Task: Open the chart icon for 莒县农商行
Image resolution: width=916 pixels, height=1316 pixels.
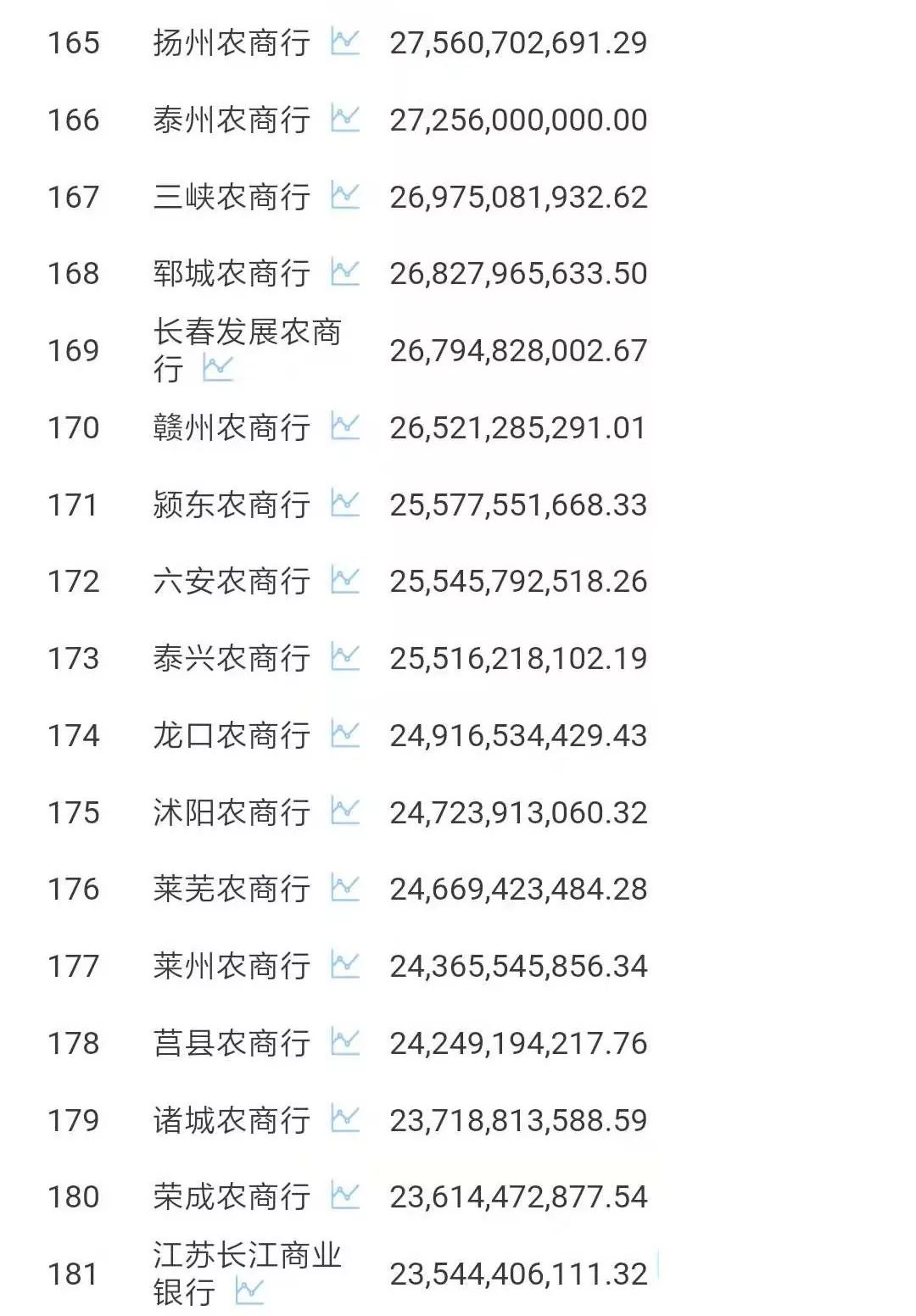Action: 345,1042
